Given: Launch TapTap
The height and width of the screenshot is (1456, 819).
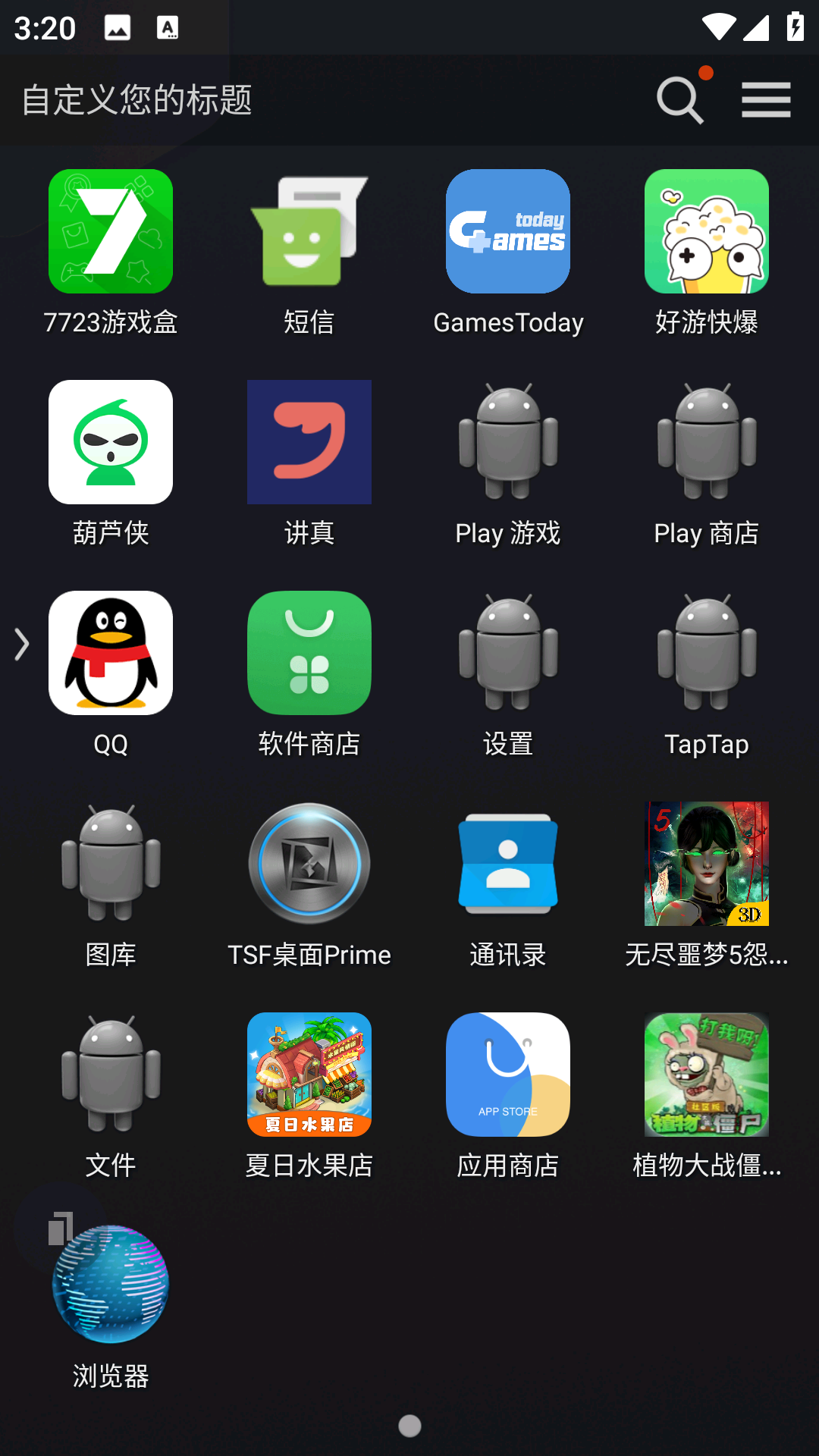Looking at the screenshot, I should pos(707,654).
